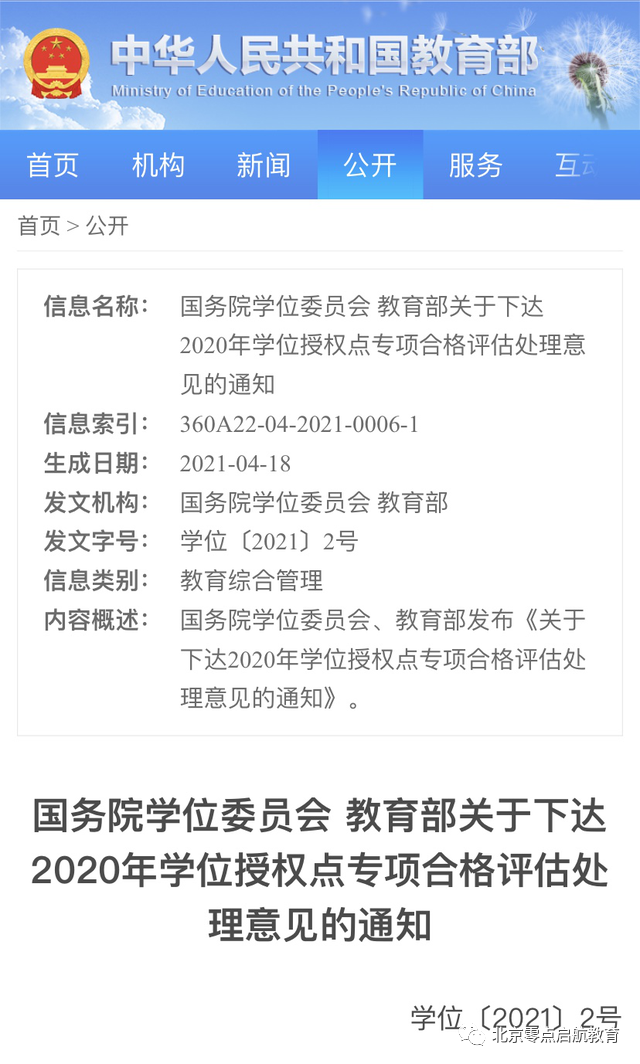The image size is (640, 1064).
Task: Switch to the 机构 tab
Action: click(158, 165)
